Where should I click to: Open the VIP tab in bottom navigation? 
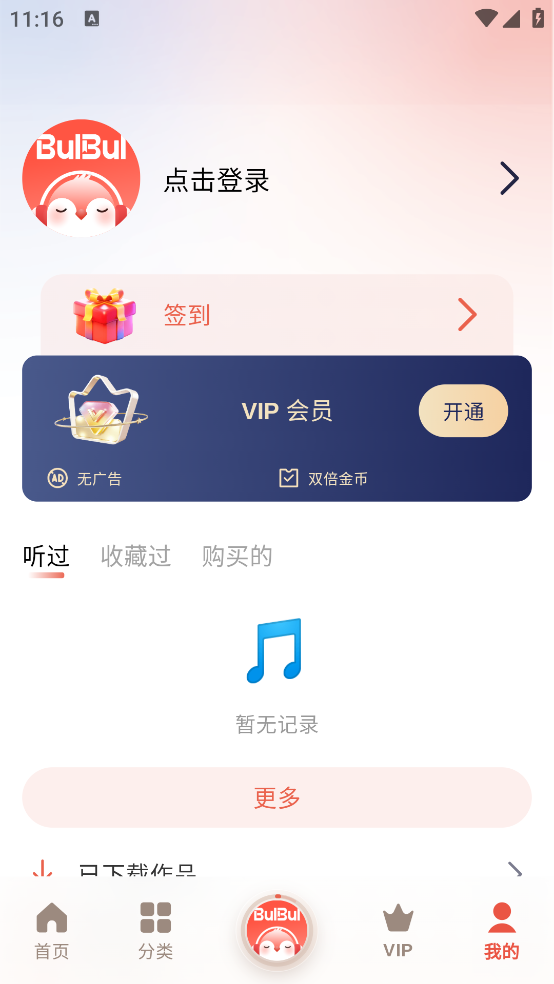(x=398, y=932)
